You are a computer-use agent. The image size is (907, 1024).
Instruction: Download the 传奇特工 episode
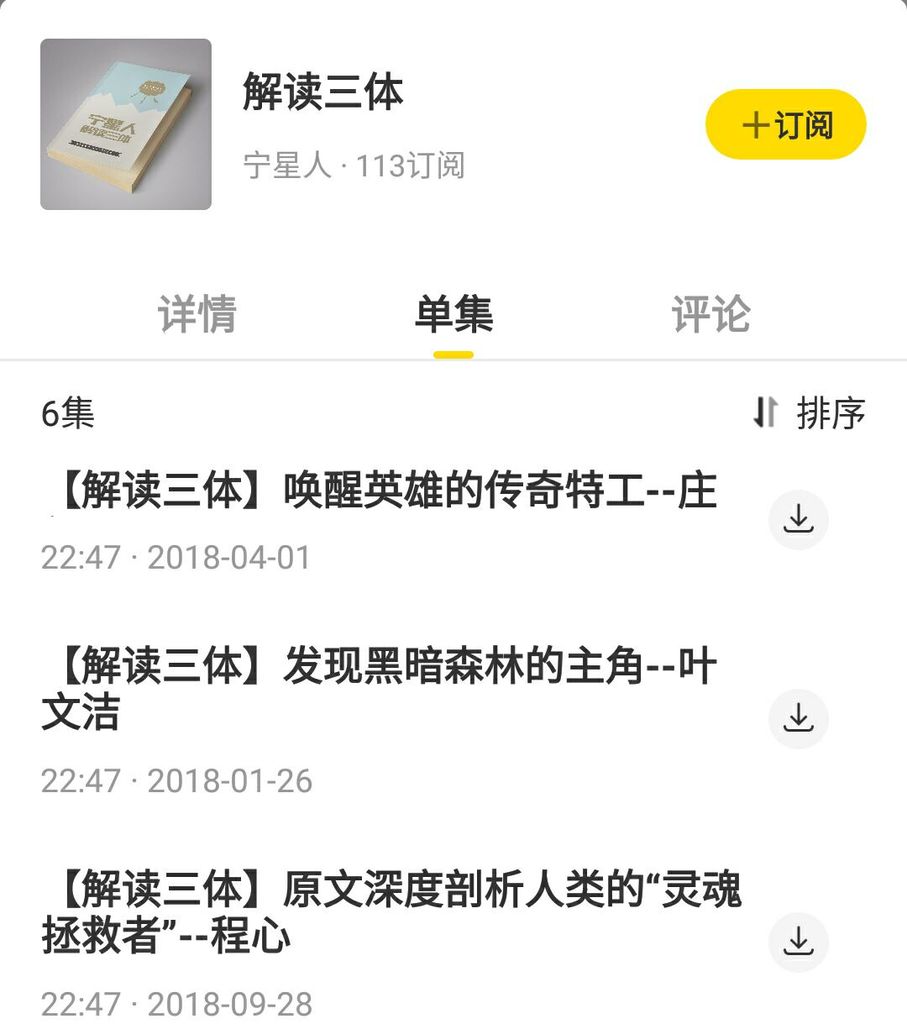(798, 520)
